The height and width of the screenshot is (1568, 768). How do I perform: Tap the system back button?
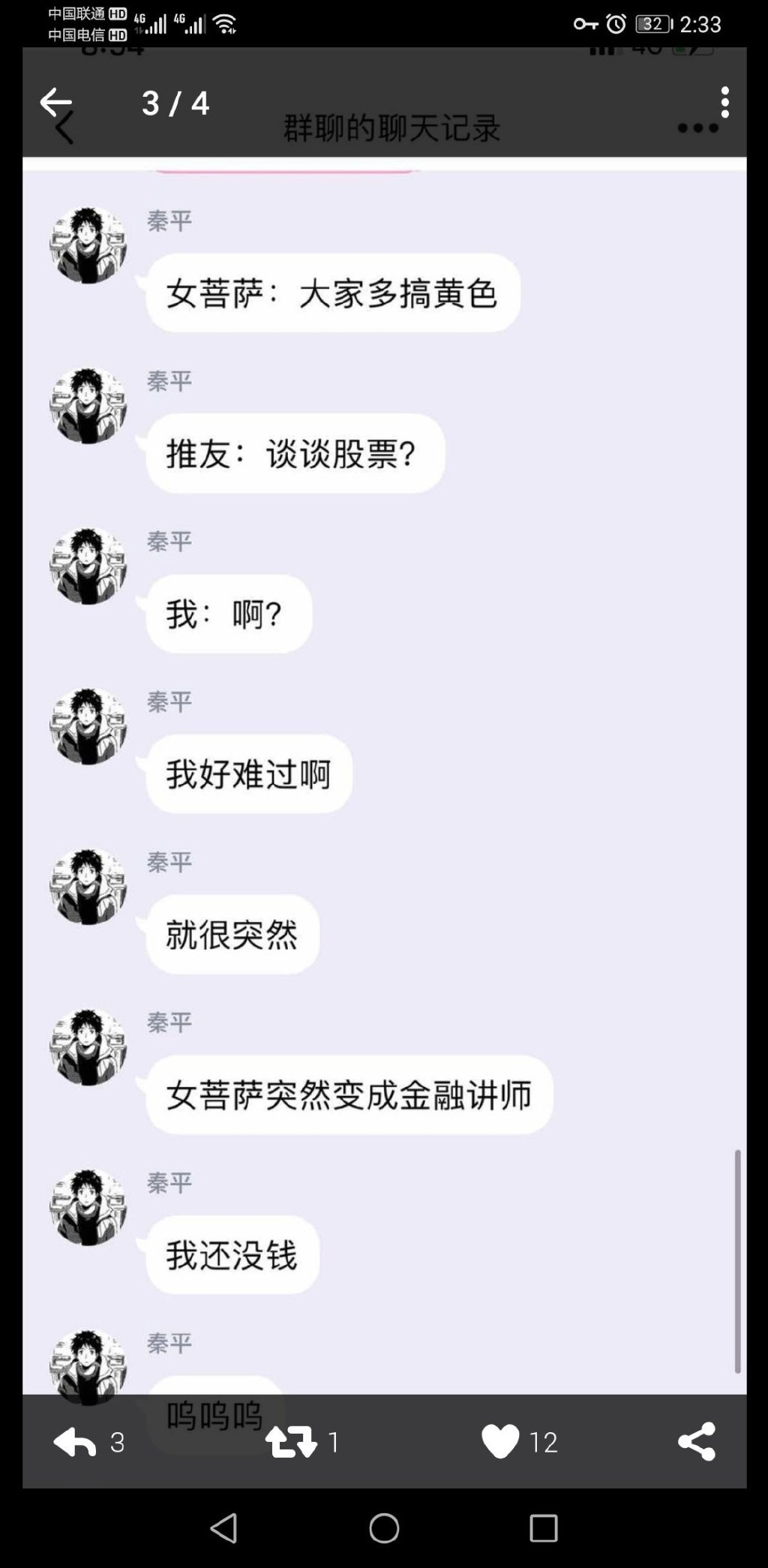[223, 1527]
